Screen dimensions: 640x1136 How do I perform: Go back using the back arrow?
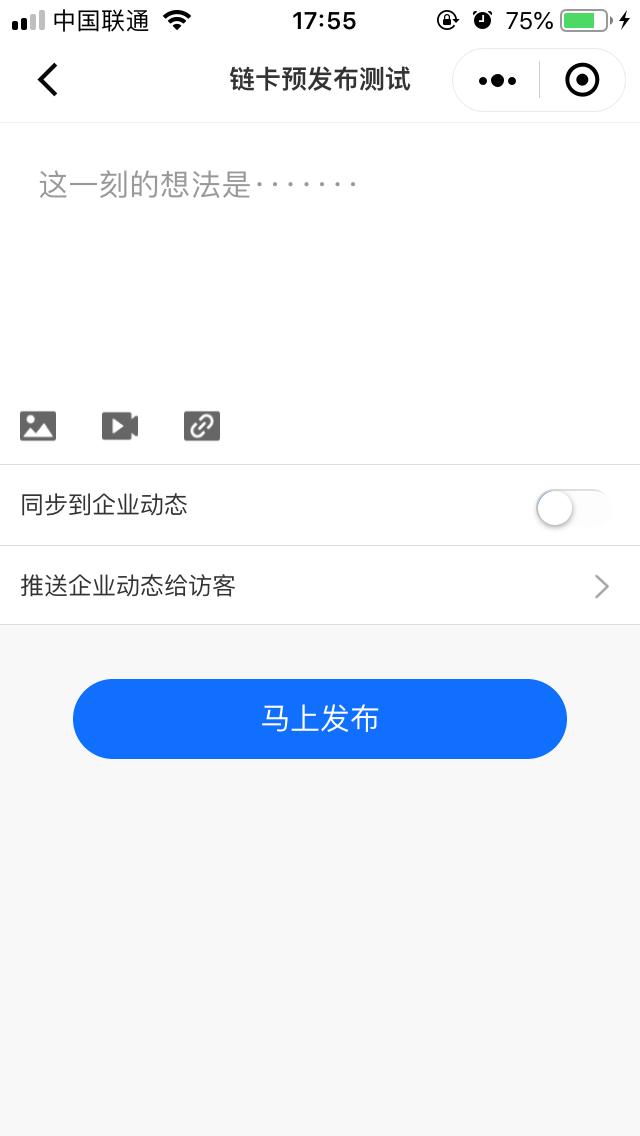(x=47, y=80)
